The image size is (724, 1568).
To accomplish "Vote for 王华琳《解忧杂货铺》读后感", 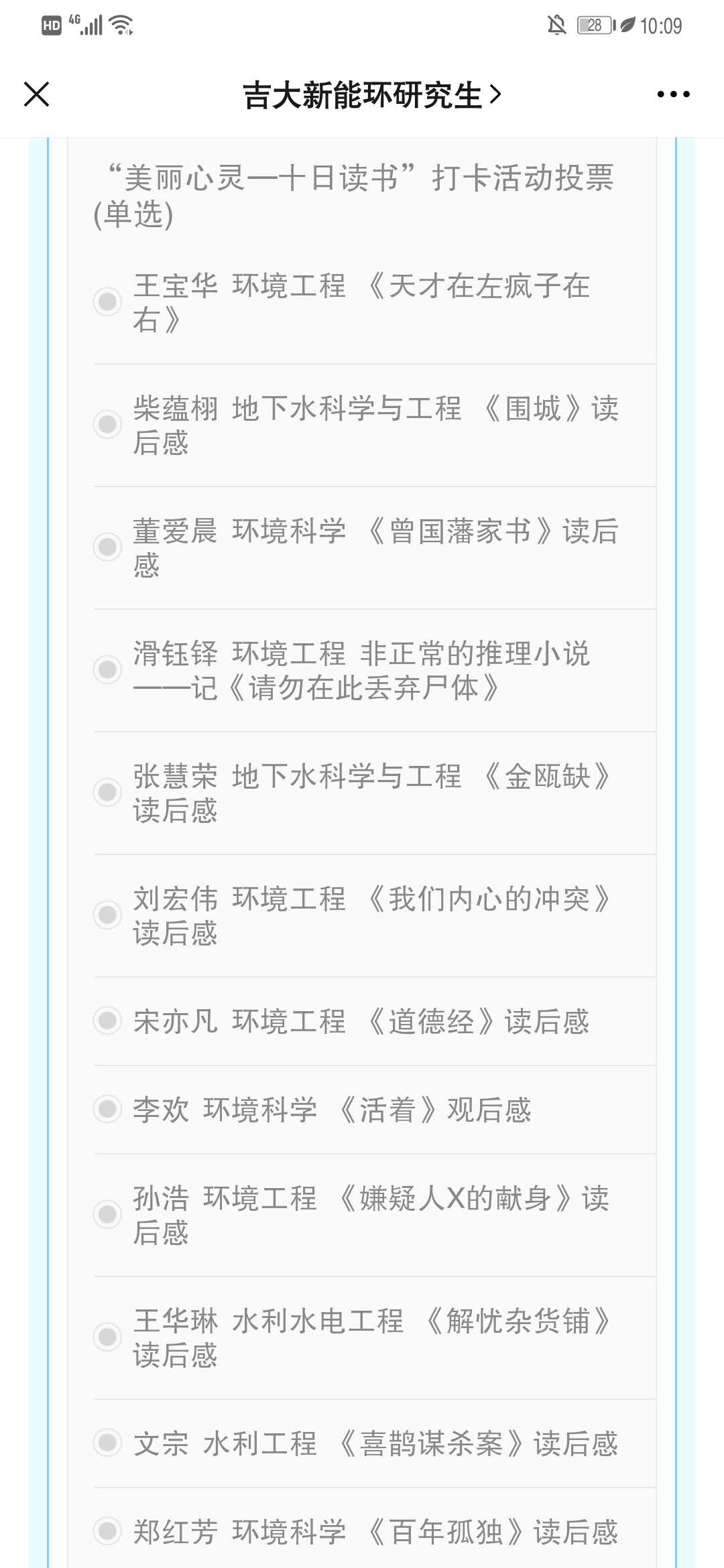I will pyautogui.click(x=107, y=1337).
